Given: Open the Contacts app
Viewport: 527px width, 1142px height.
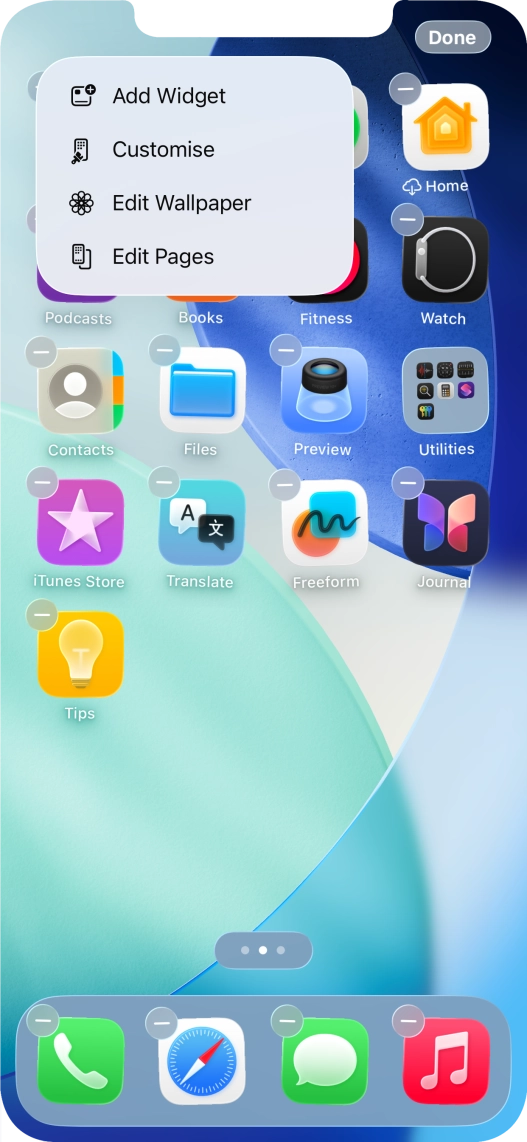Looking at the screenshot, I should pyautogui.click(x=81, y=391).
